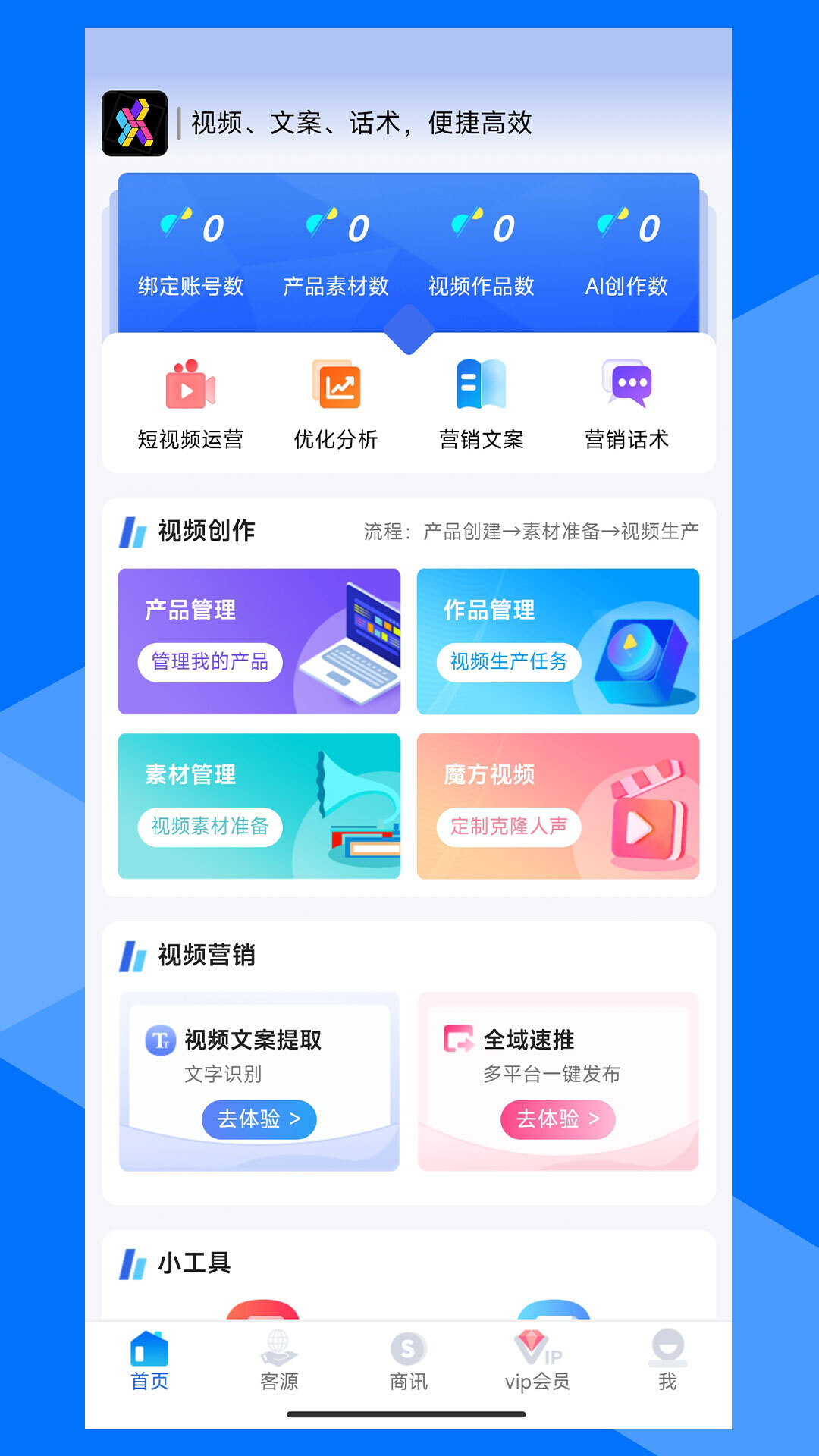Viewport: 819px width, 1456px height.
Task: Open the 魔方视频 card
Action: click(558, 806)
